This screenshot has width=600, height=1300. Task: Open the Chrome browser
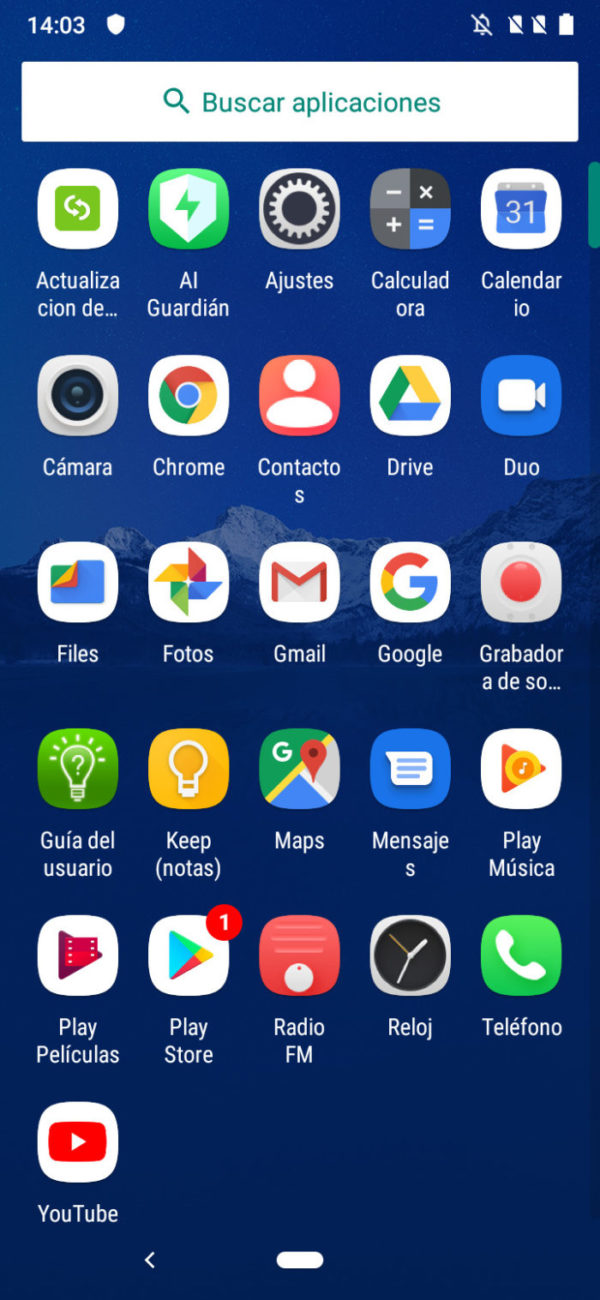point(188,396)
